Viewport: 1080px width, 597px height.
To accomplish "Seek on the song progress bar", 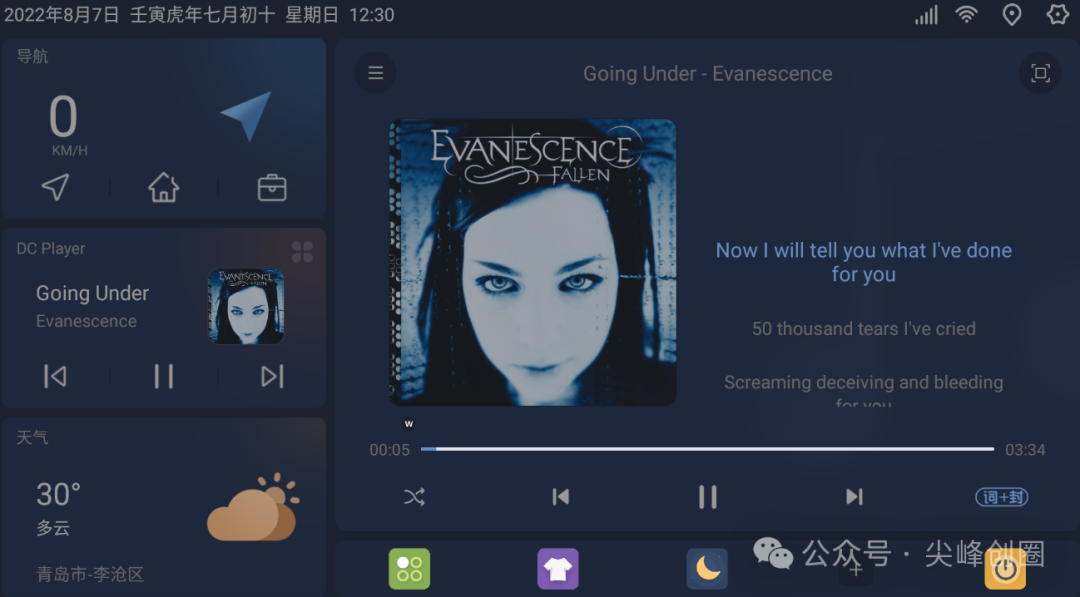I will [x=707, y=449].
